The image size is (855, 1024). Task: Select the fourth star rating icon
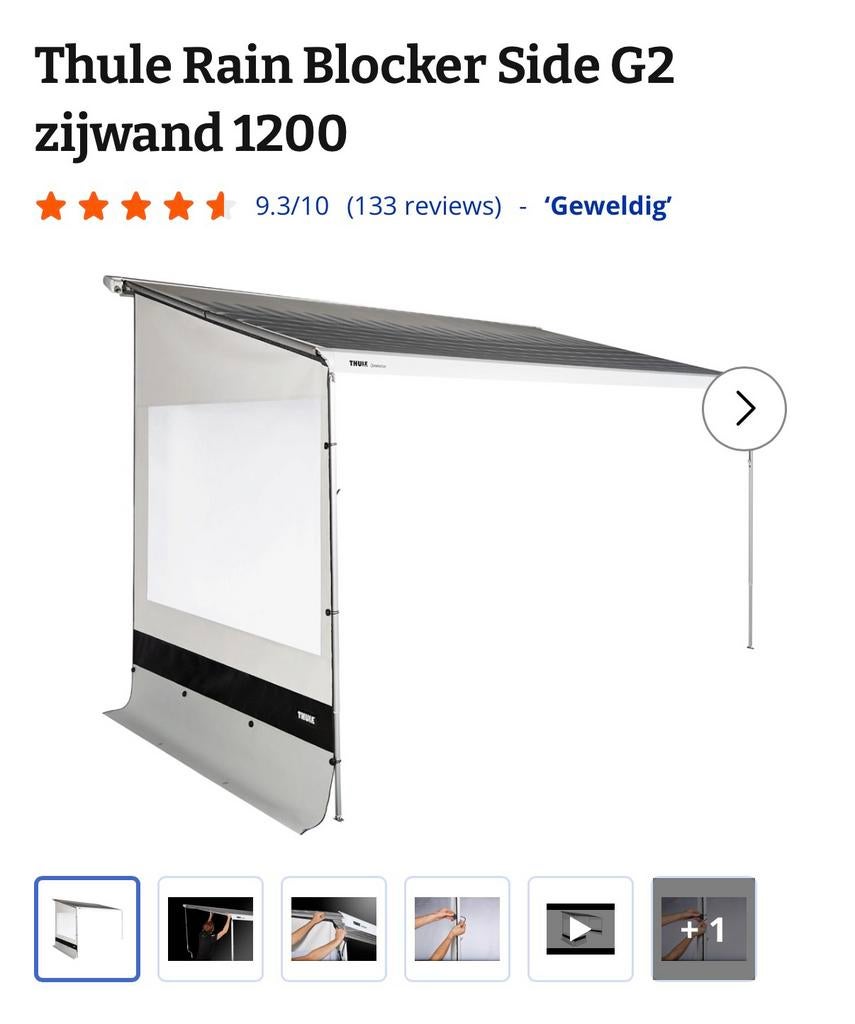click(x=177, y=206)
